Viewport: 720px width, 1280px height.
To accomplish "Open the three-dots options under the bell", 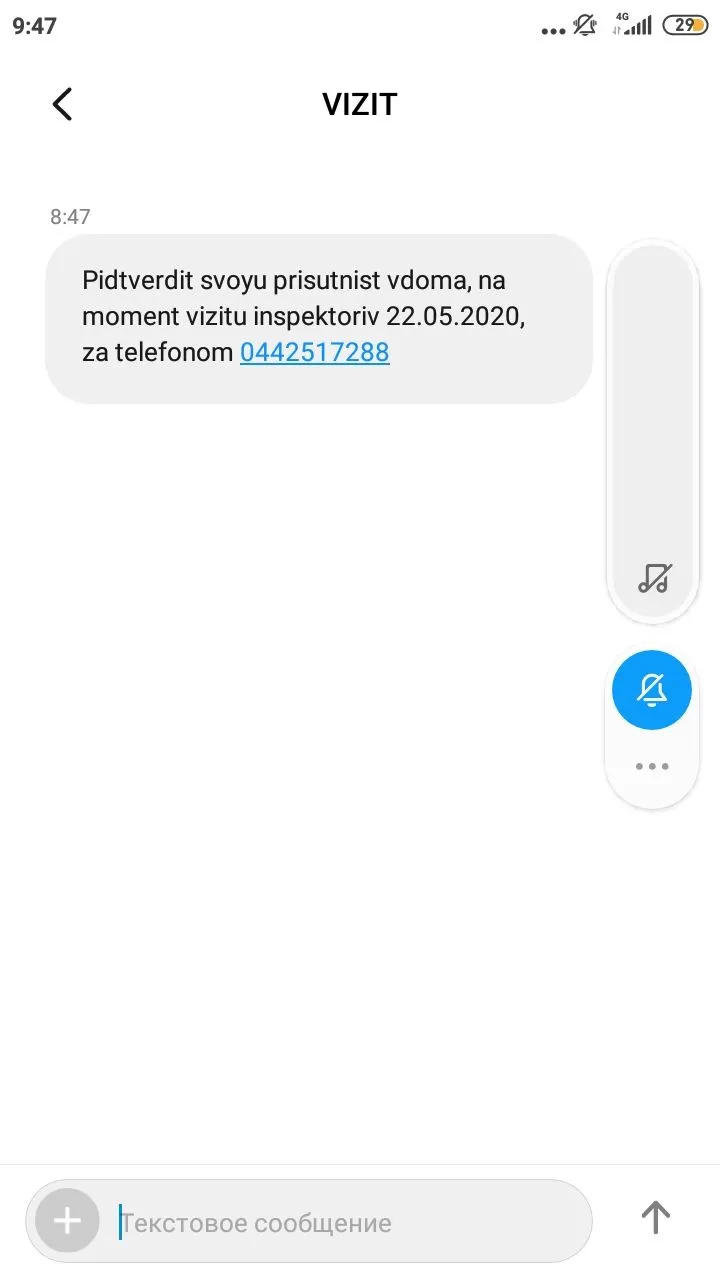I will pyautogui.click(x=652, y=767).
